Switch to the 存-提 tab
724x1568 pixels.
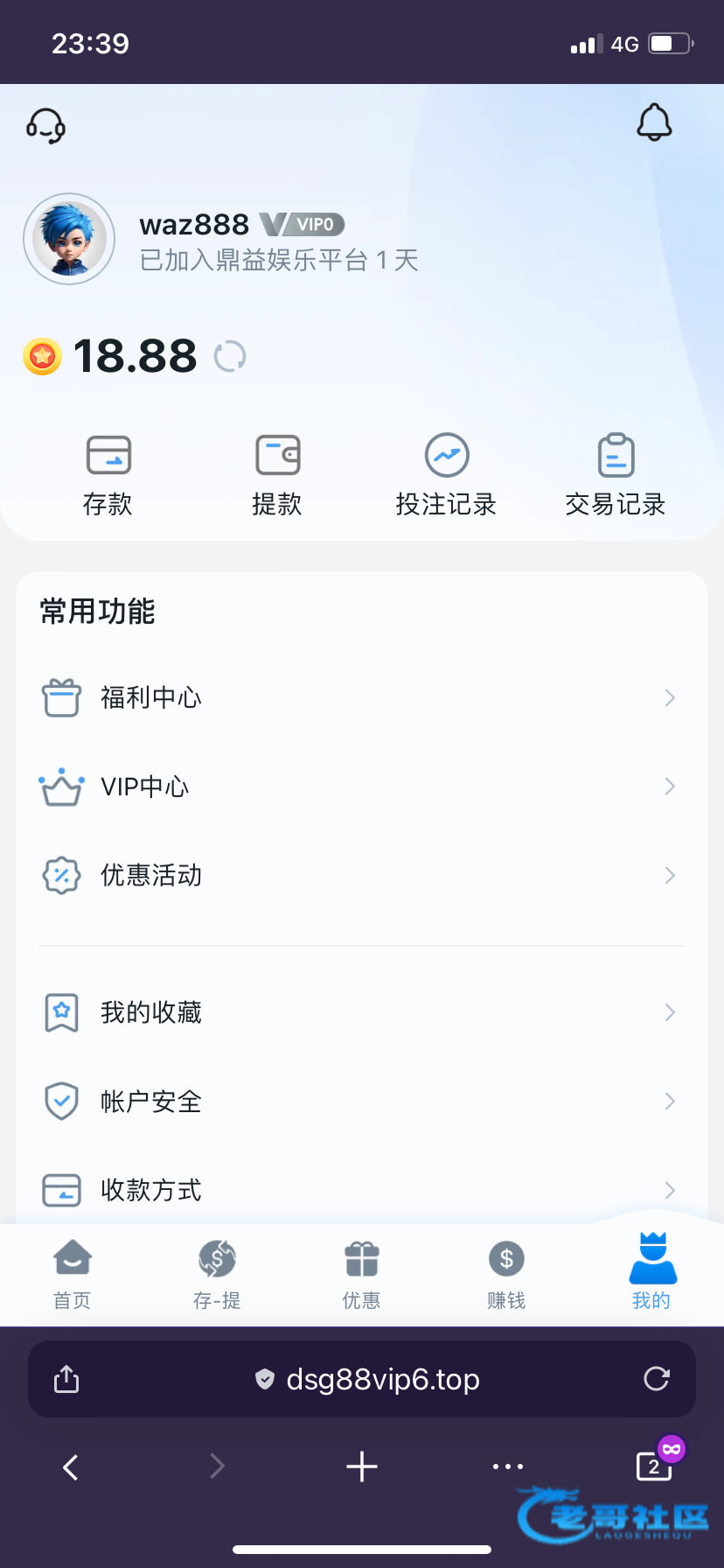click(217, 1274)
